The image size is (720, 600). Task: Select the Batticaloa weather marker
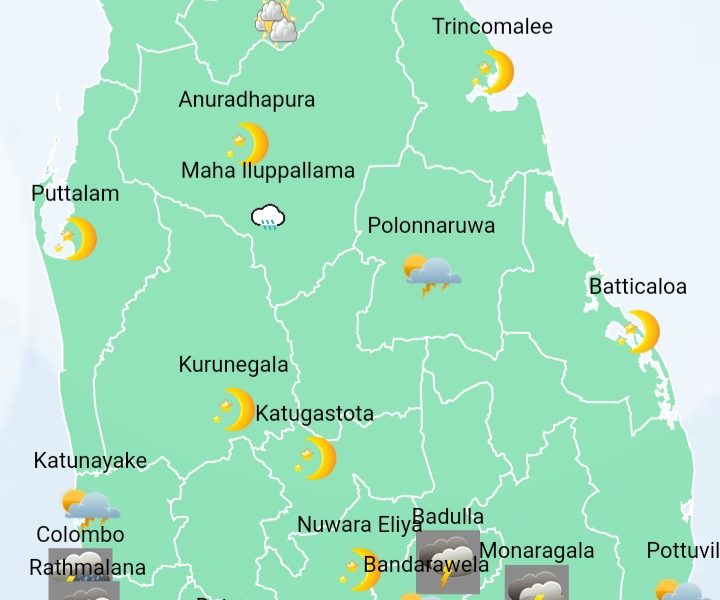(x=639, y=332)
